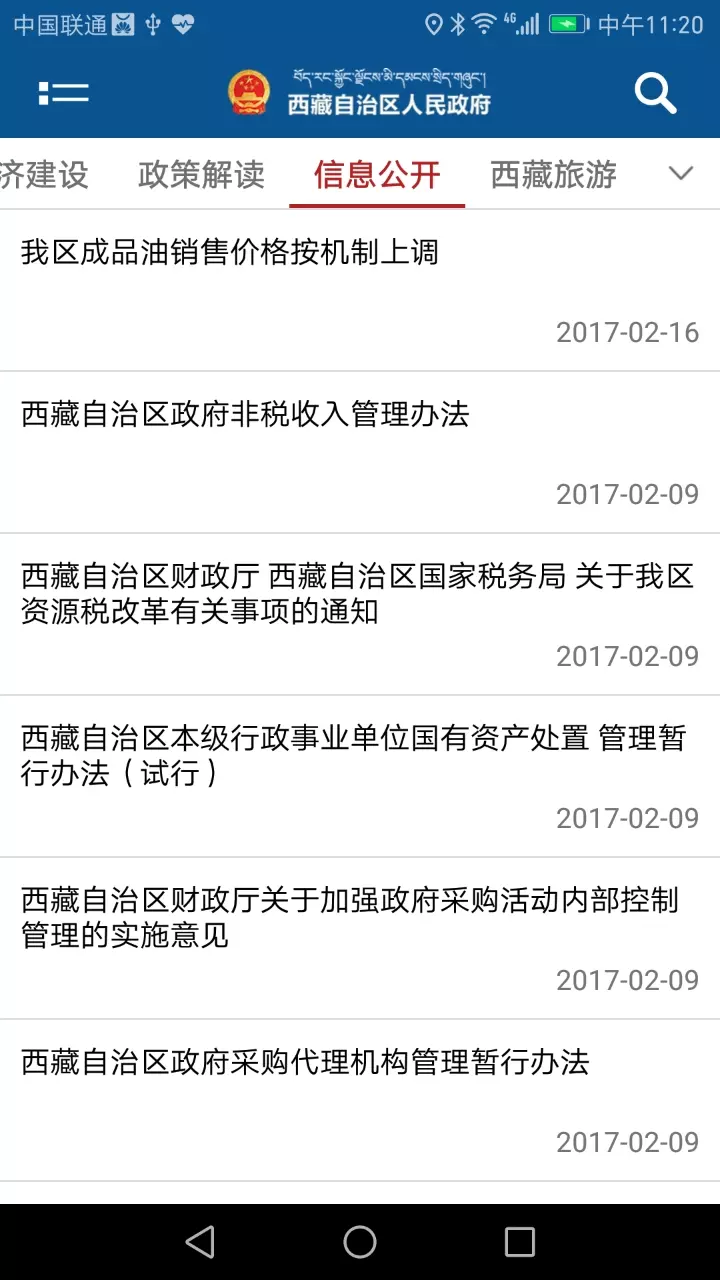Expand the tab list chevron
The height and width of the screenshot is (1280, 720).
point(681,174)
